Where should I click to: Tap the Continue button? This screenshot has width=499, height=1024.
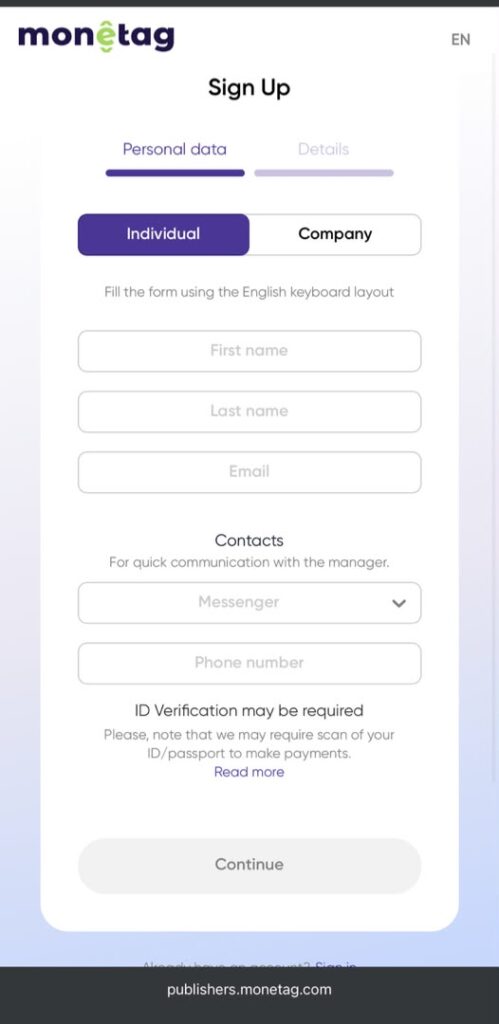[x=250, y=865]
